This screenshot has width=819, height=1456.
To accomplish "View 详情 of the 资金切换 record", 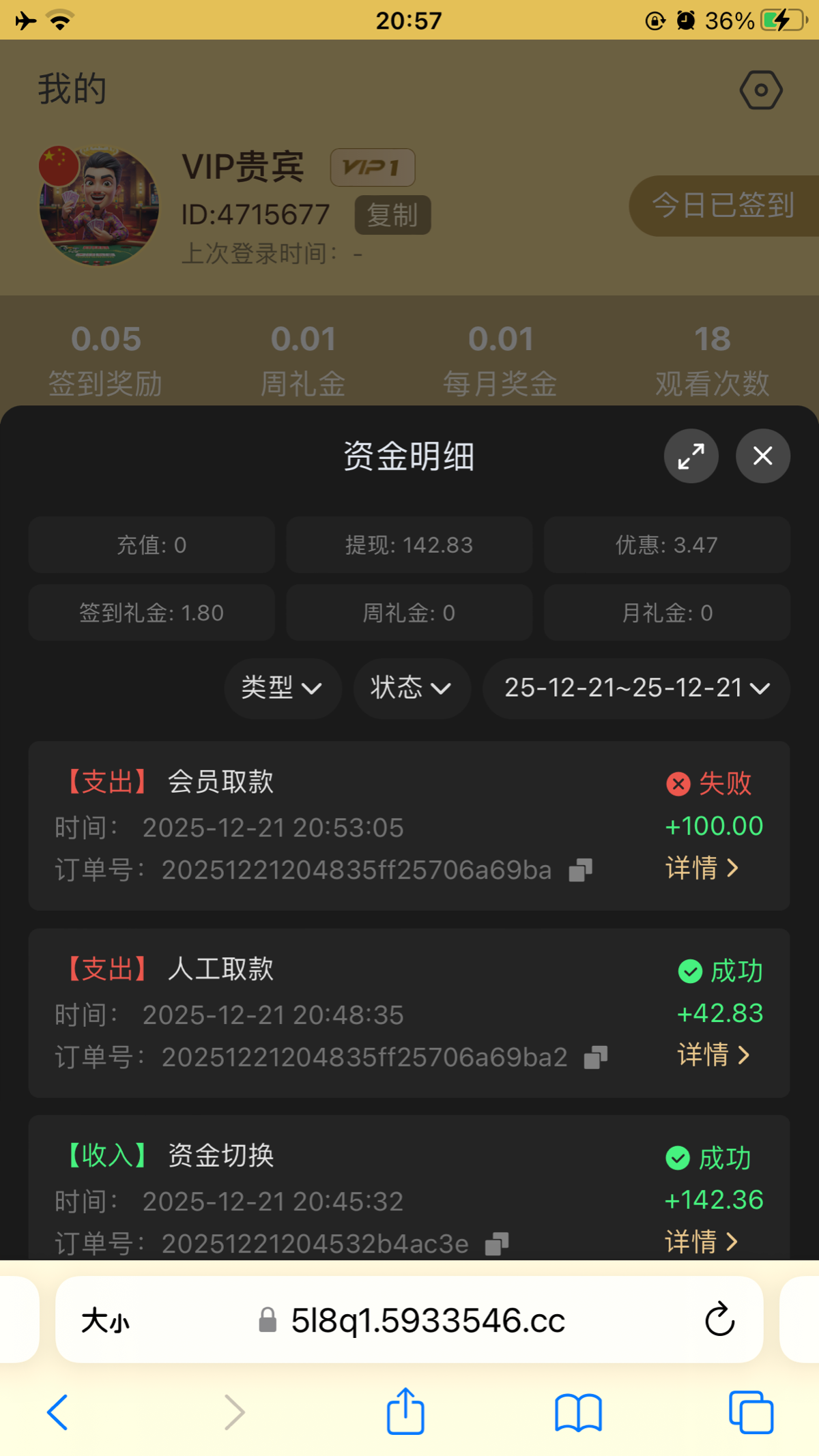I will (702, 1242).
